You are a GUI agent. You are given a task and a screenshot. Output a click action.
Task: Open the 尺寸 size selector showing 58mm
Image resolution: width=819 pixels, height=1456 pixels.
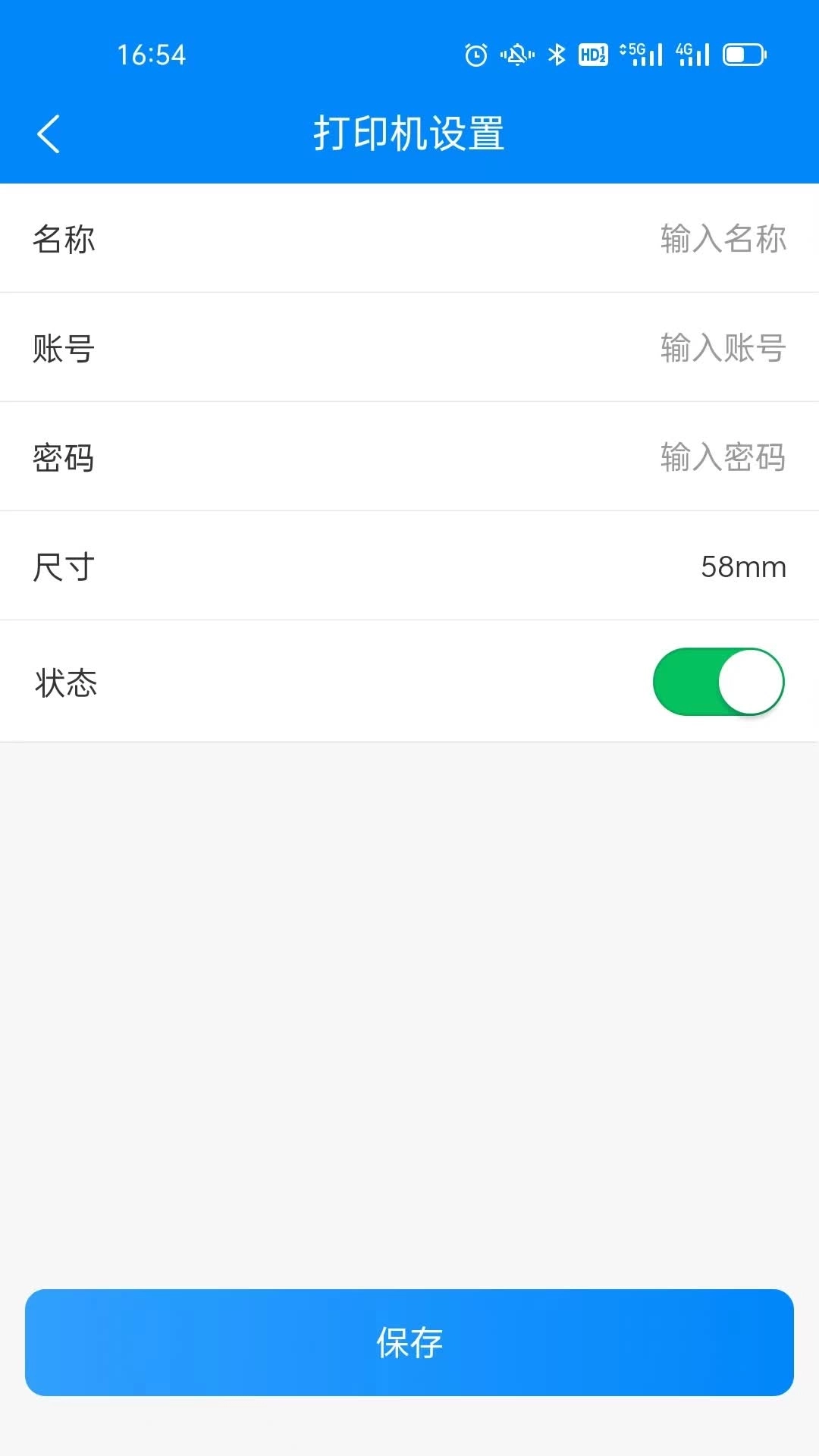tap(742, 566)
